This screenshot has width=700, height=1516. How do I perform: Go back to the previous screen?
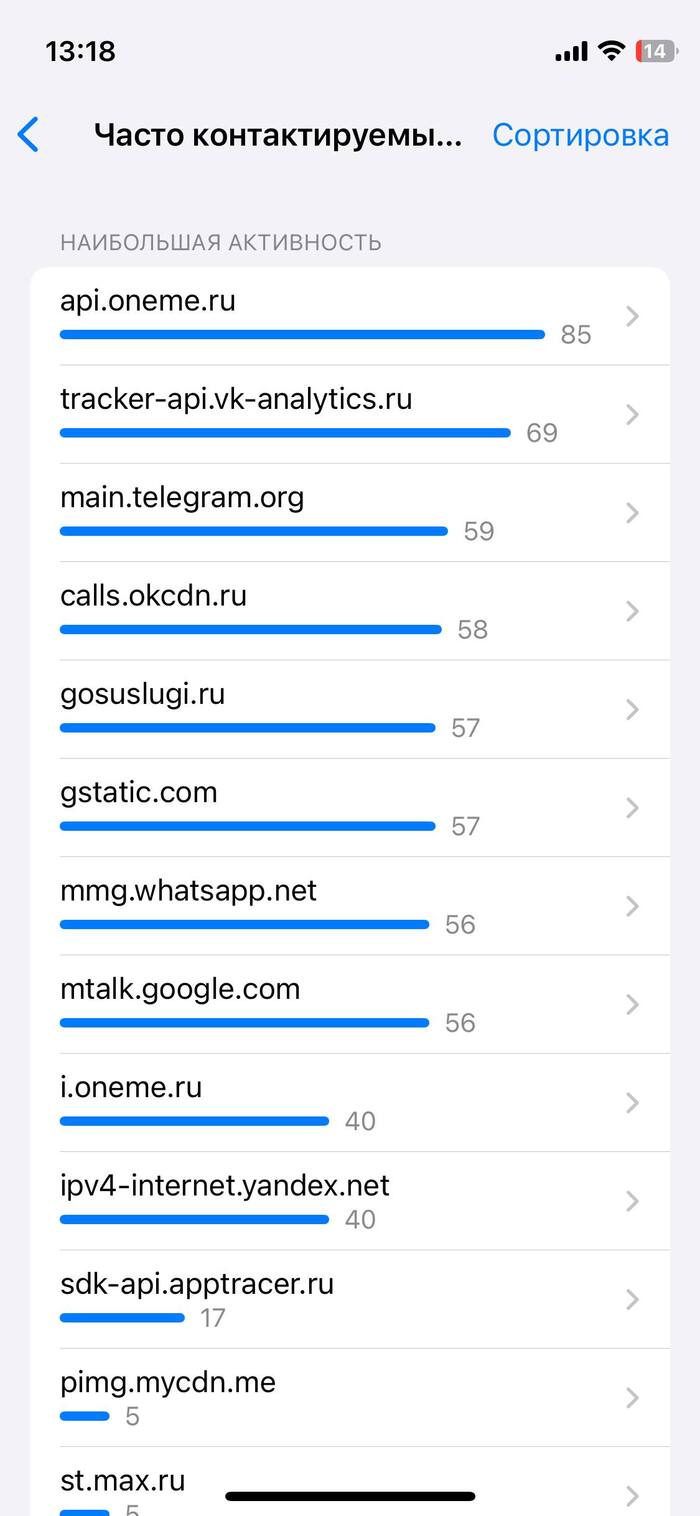pyautogui.click(x=29, y=135)
